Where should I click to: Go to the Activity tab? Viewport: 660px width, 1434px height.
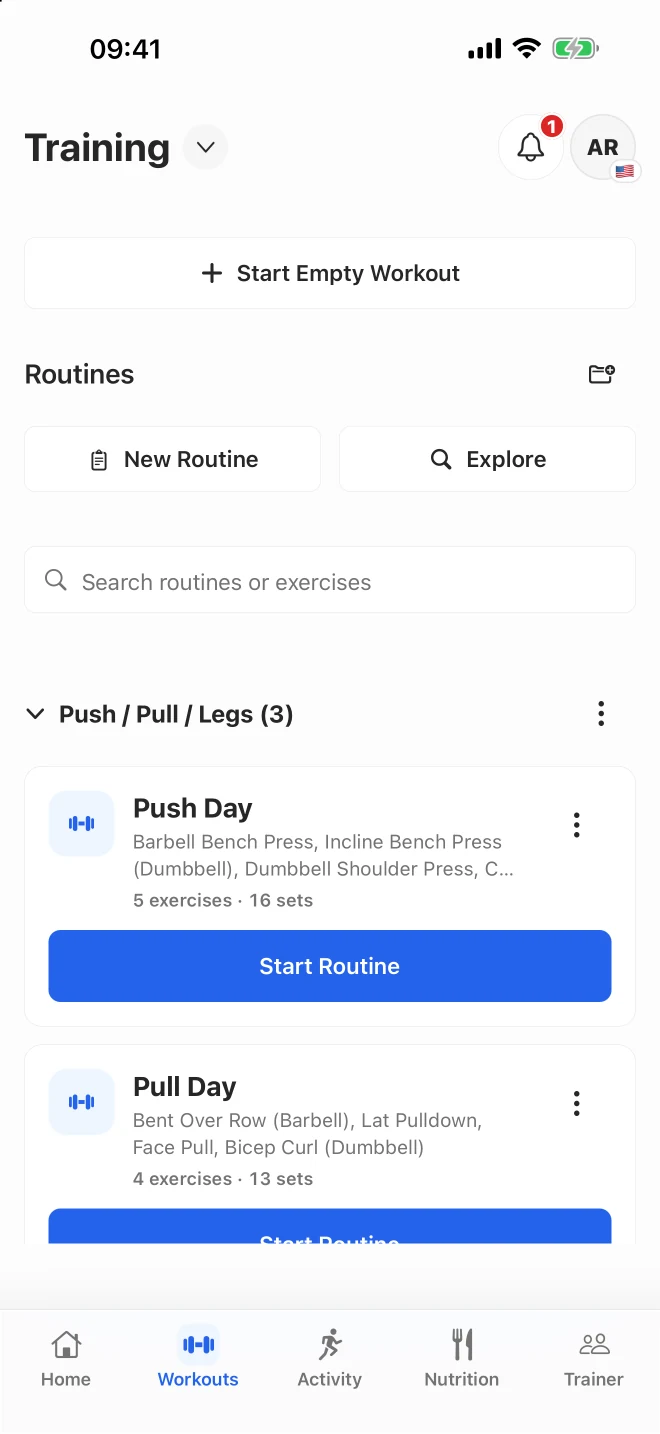pyautogui.click(x=330, y=1359)
